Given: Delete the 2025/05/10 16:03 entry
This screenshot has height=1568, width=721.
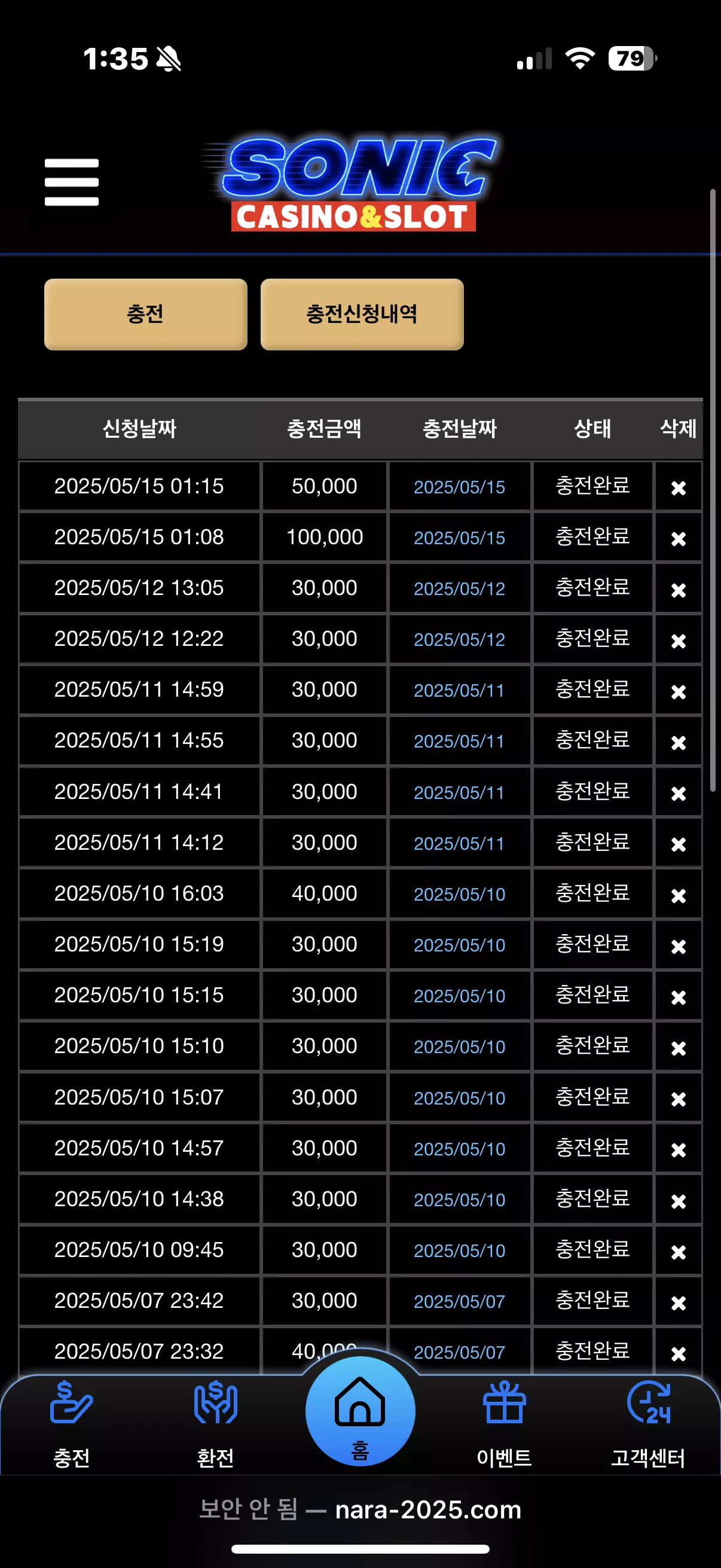Looking at the screenshot, I should (x=679, y=895).
